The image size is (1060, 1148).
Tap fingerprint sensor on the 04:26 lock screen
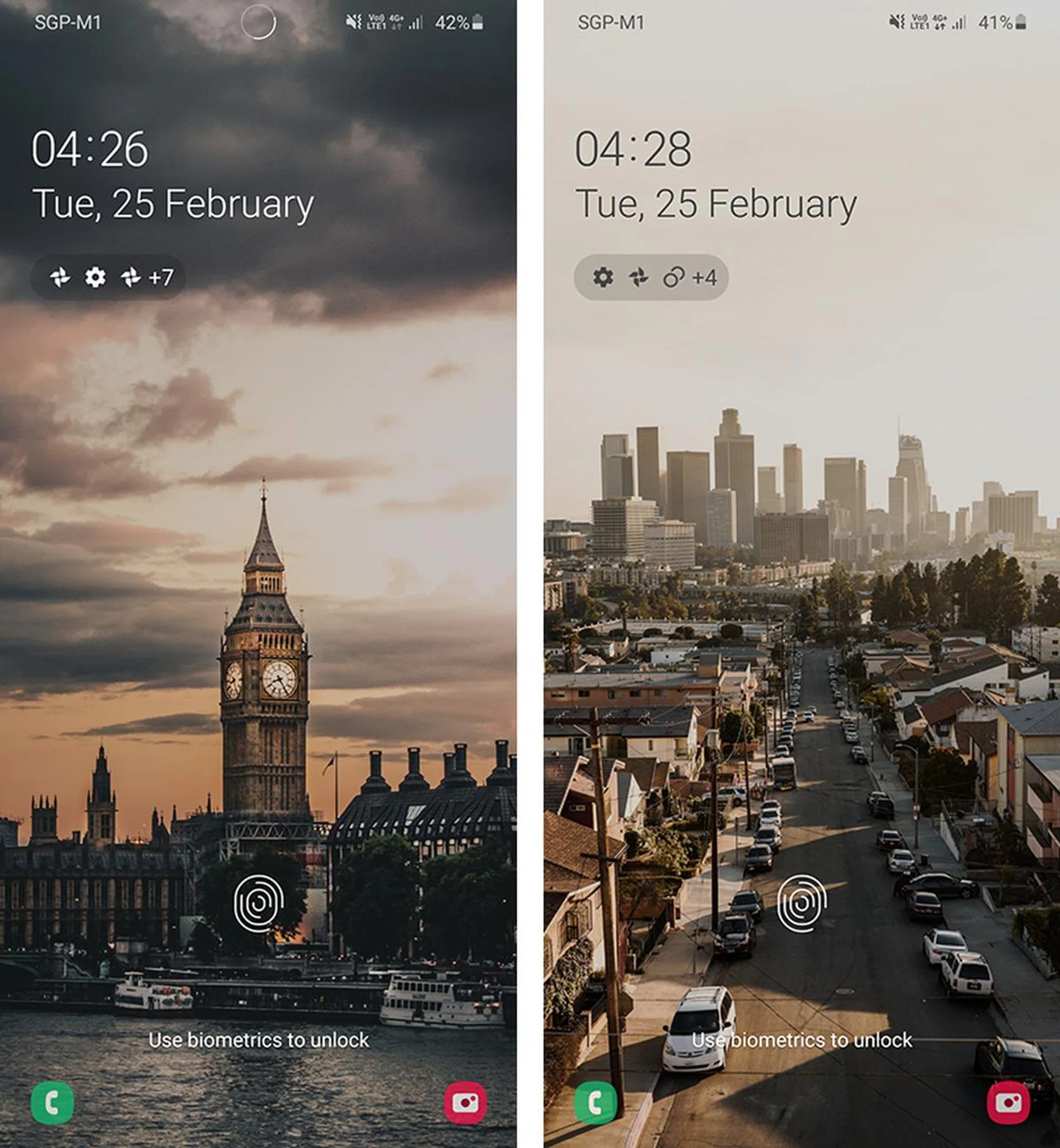click(259, 903)
